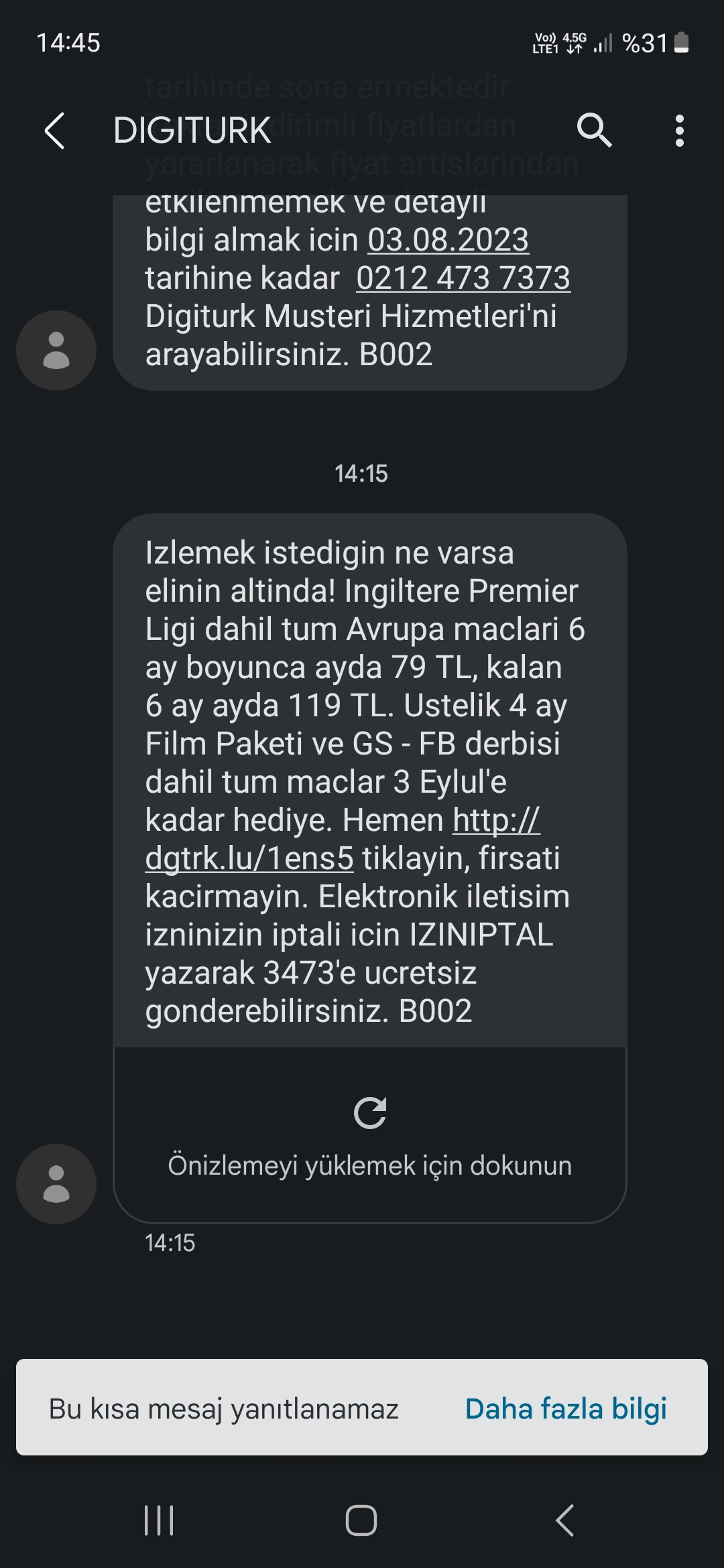
Task: Load the link preview
Action: (370, 1135)
